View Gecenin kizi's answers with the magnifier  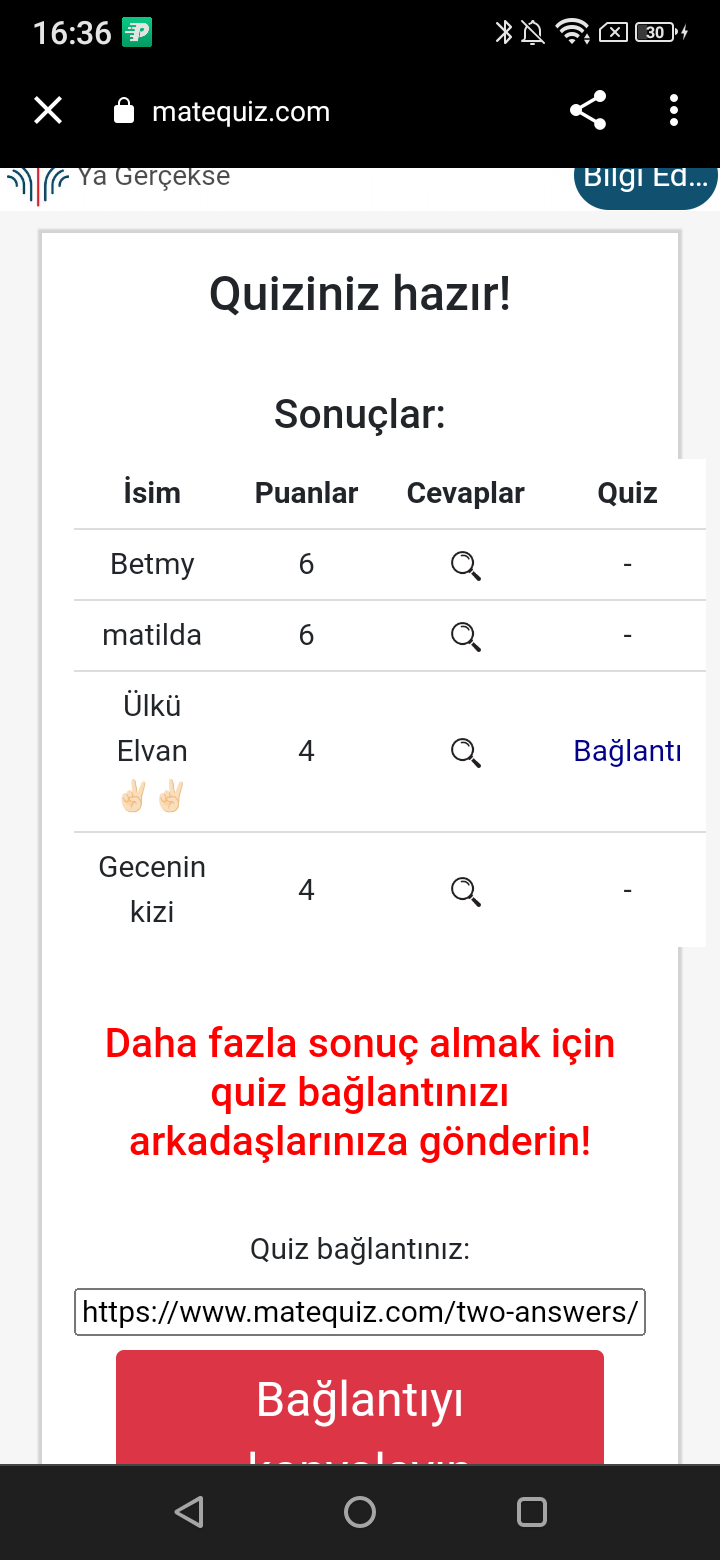(x=466, y=890)
